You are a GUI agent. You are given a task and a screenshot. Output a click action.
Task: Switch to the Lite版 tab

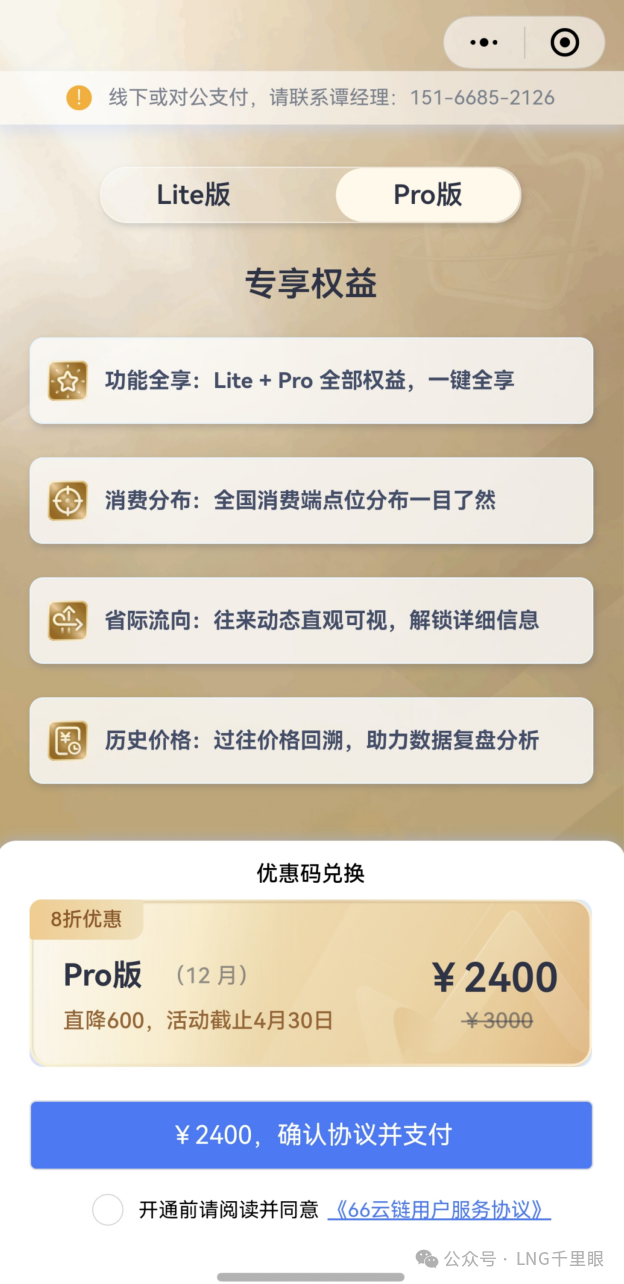194,194
